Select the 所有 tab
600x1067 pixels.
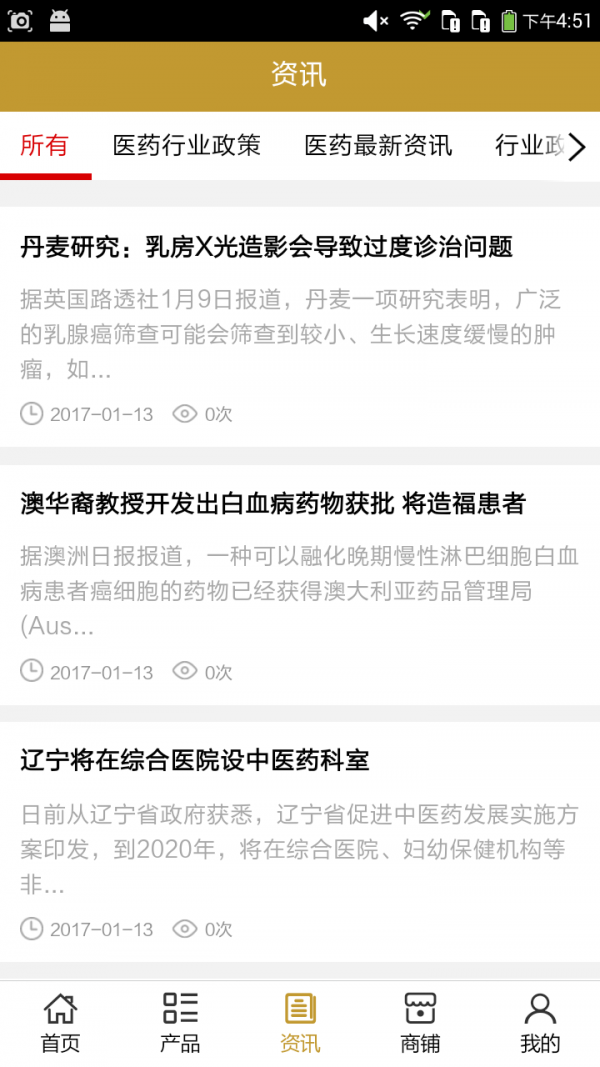45,146
